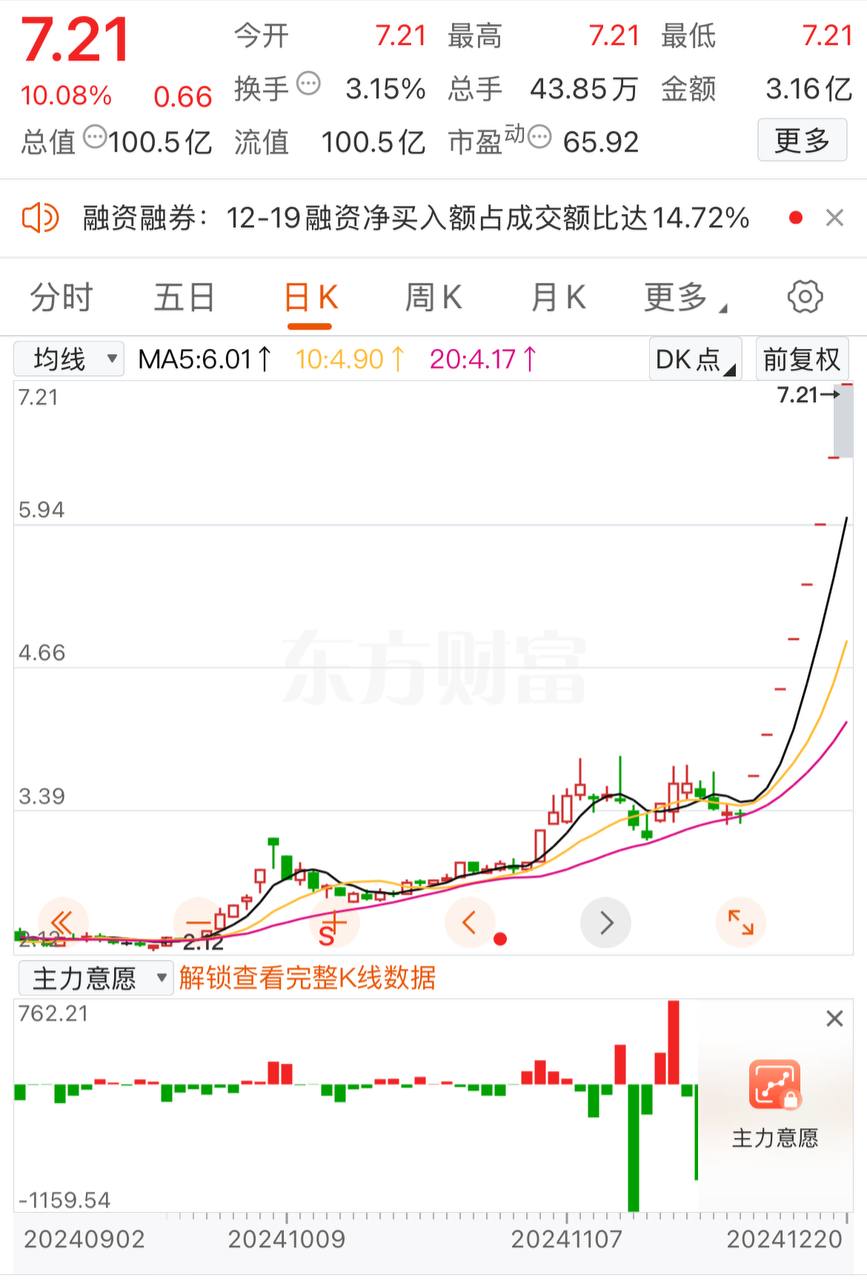Open chart settings via the gear icon

click(x=805, y=296)
